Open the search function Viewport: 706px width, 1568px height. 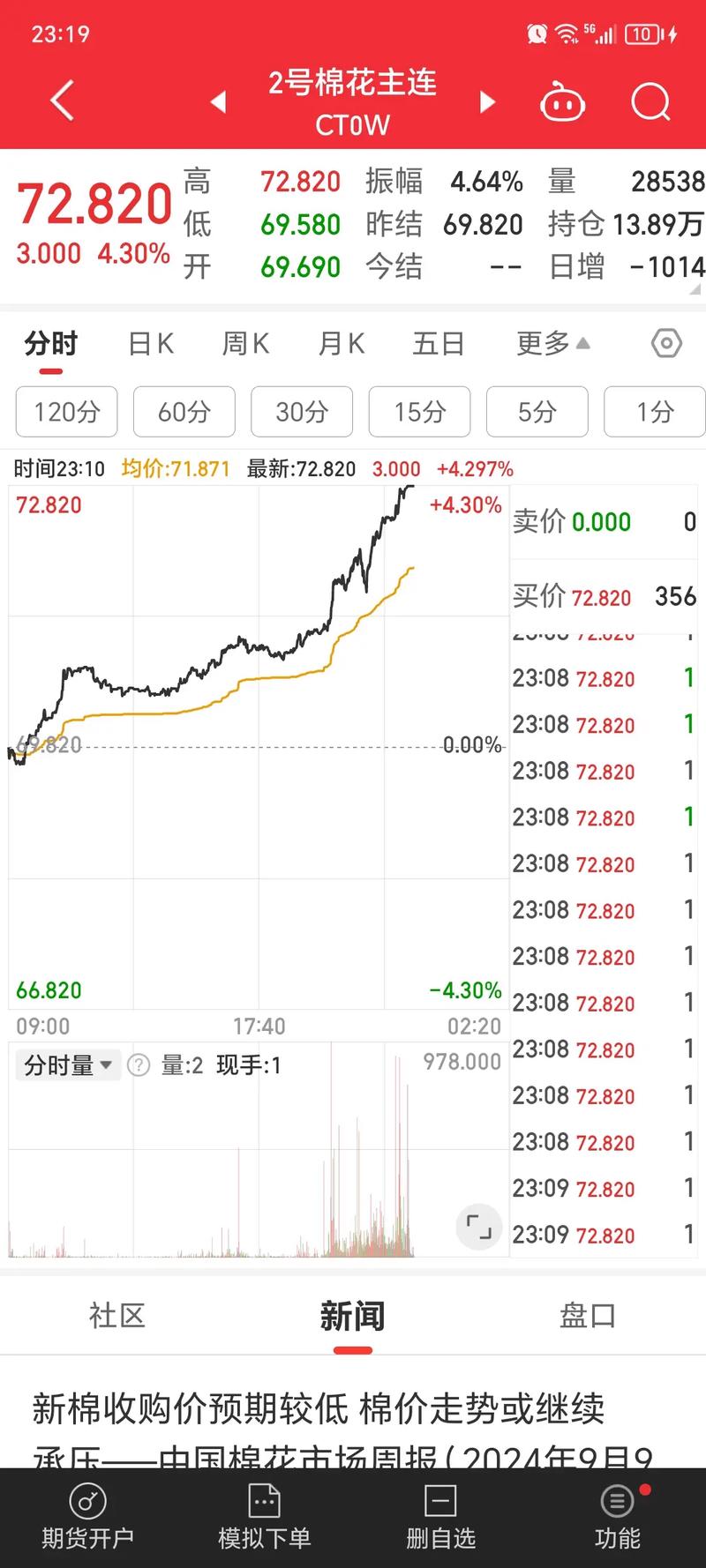click(650, 101)
